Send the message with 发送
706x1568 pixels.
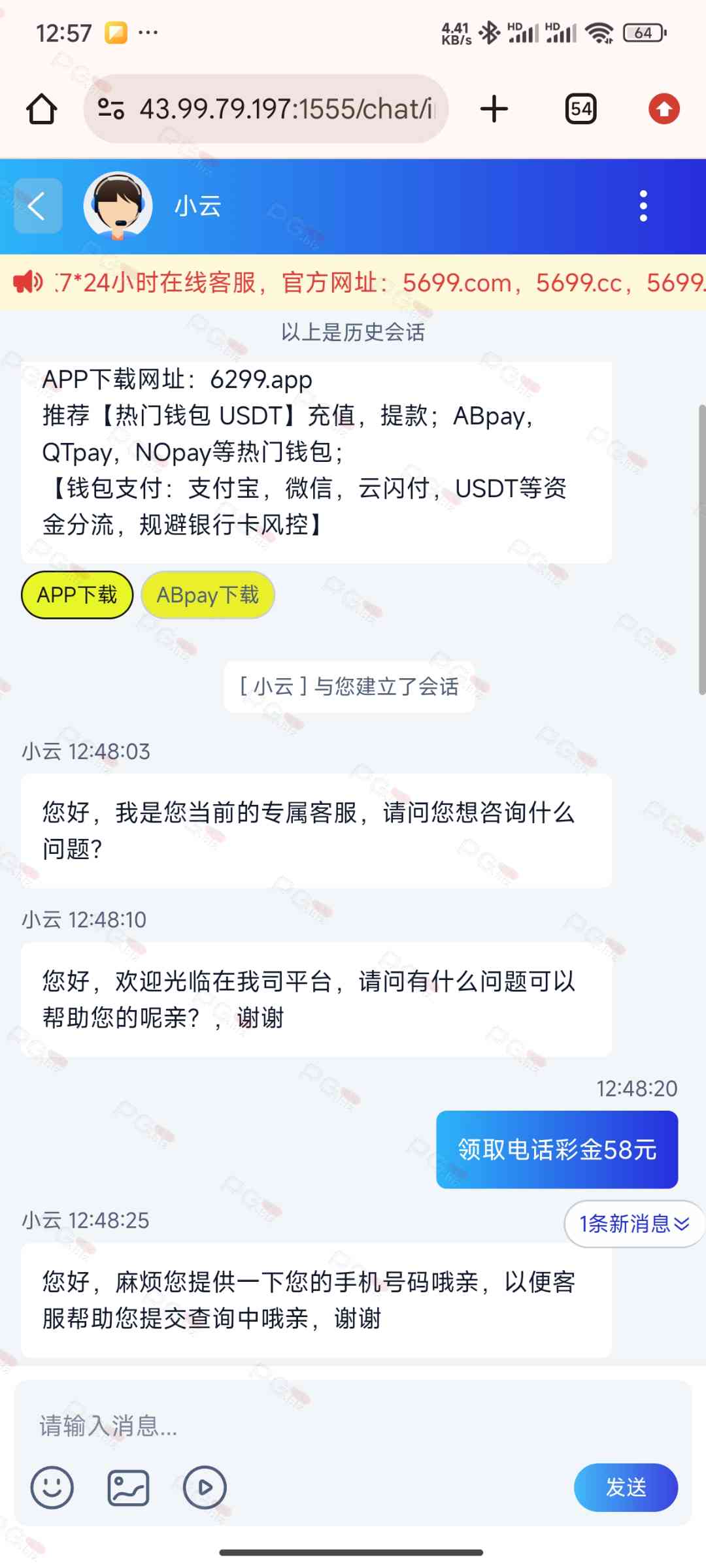626,1487
